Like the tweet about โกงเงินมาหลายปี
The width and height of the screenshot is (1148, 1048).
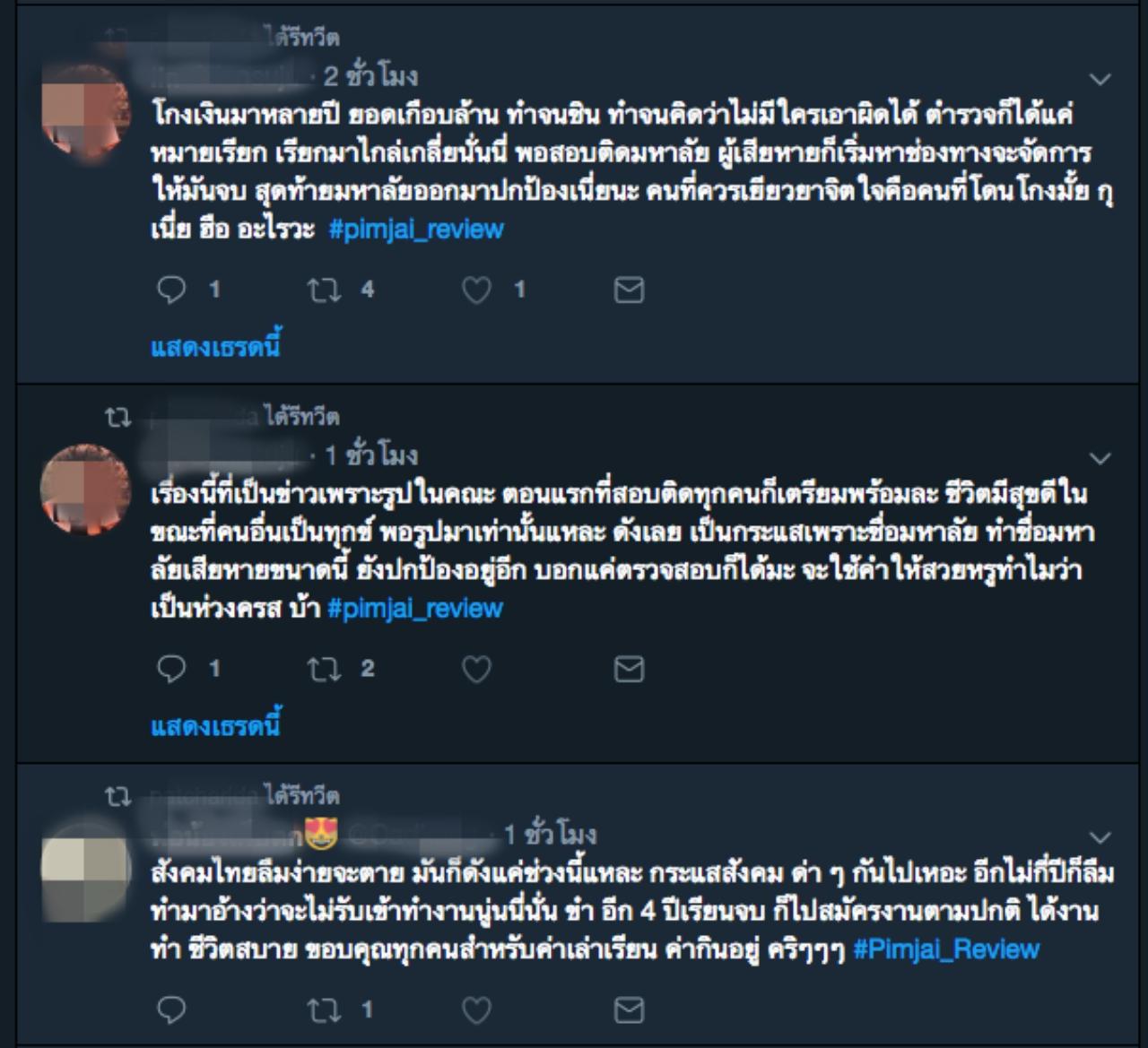(476, 290)
